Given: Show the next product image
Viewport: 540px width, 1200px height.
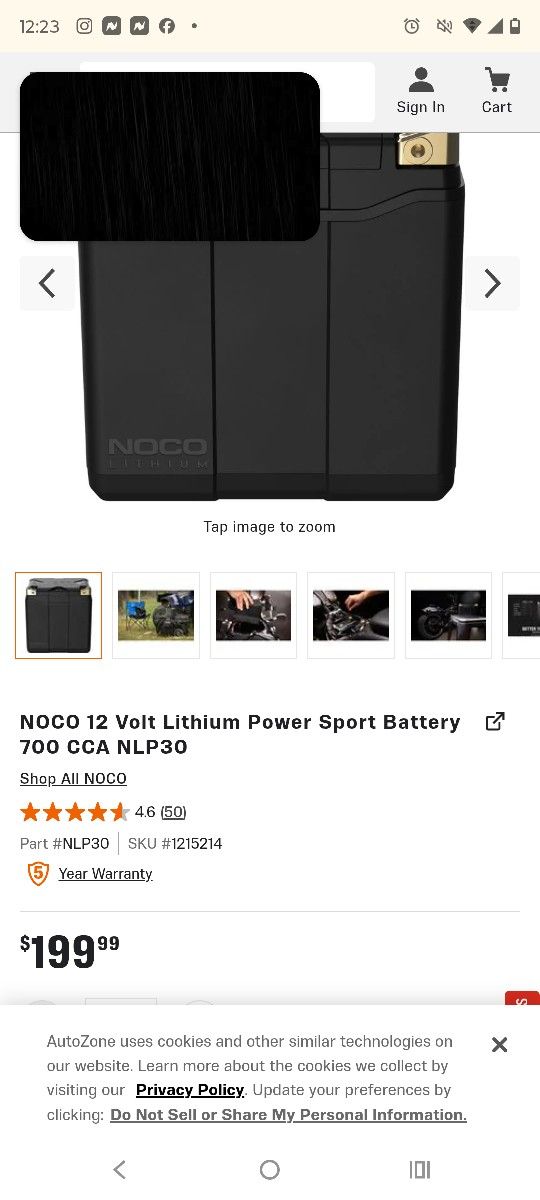Looking at the screenshot, I should (x=492, y=284).
